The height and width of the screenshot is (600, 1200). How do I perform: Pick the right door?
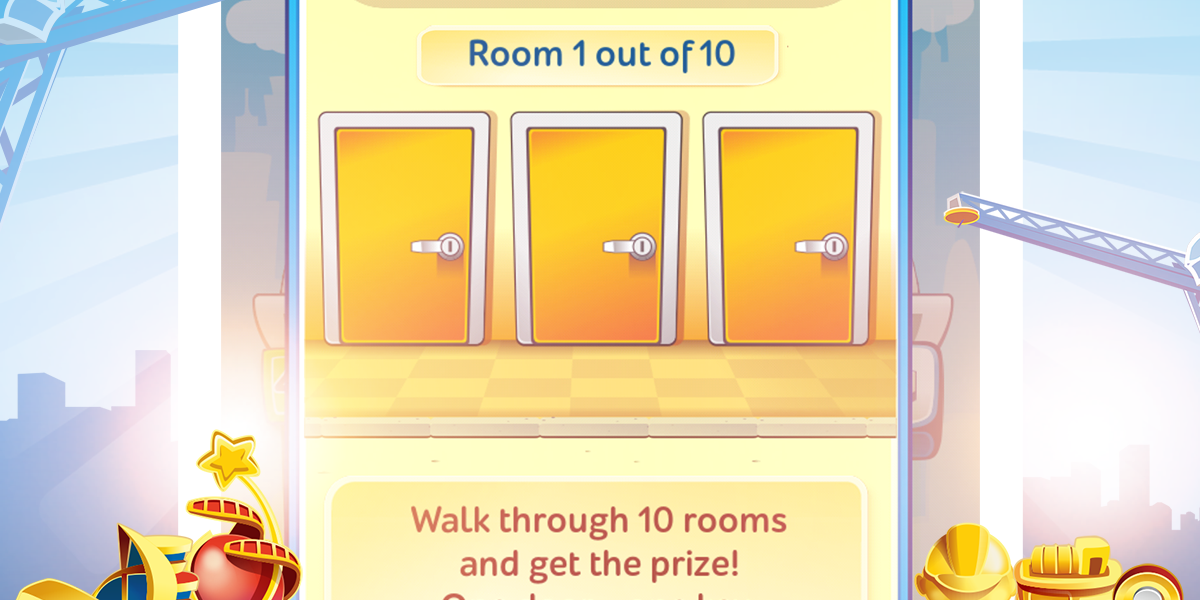tap(788, 230)
